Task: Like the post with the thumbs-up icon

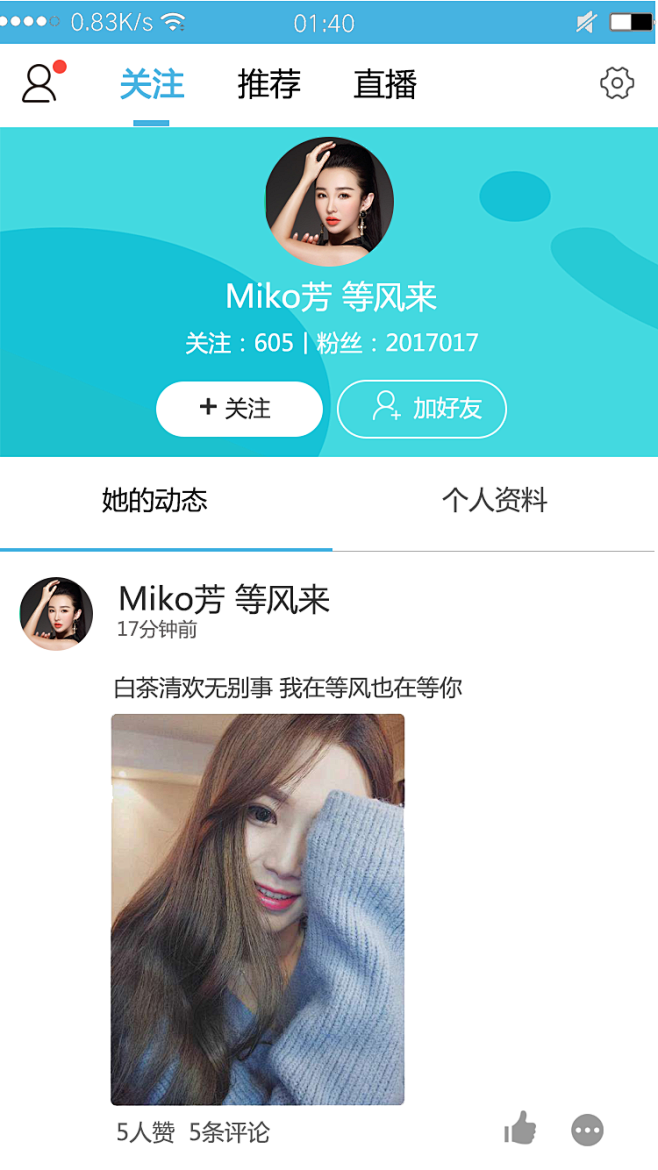Action: pos(520,1131)
